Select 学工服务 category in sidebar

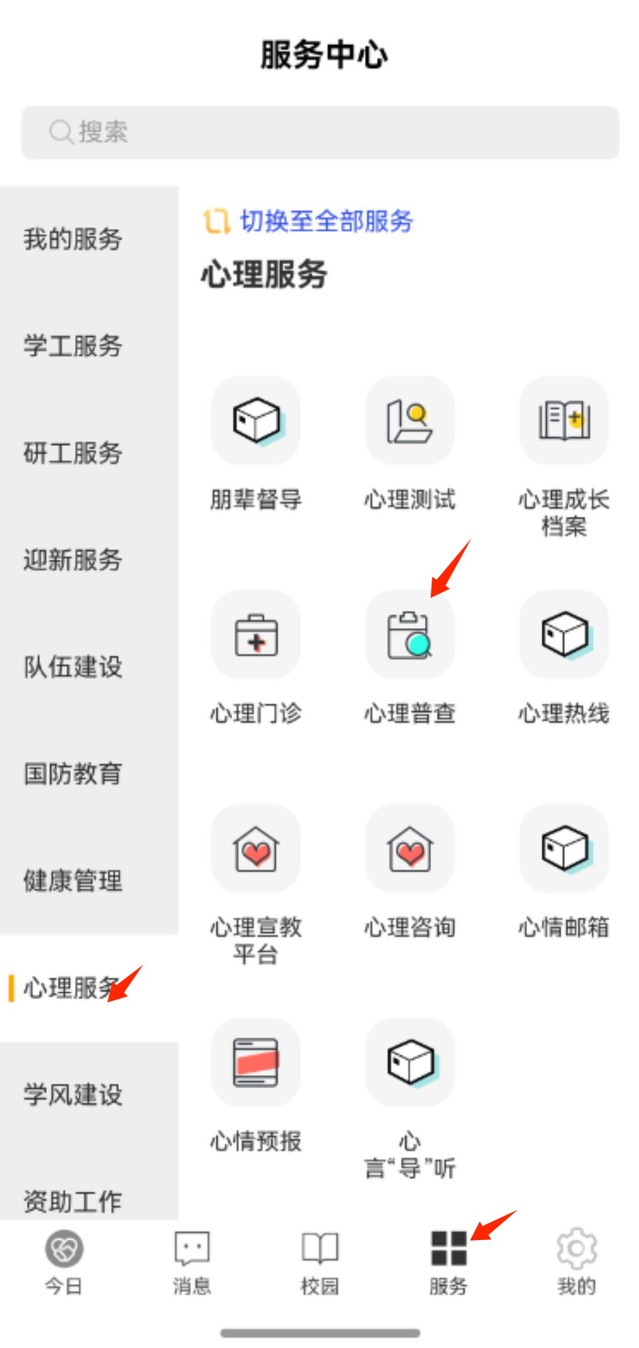point(73,346)
